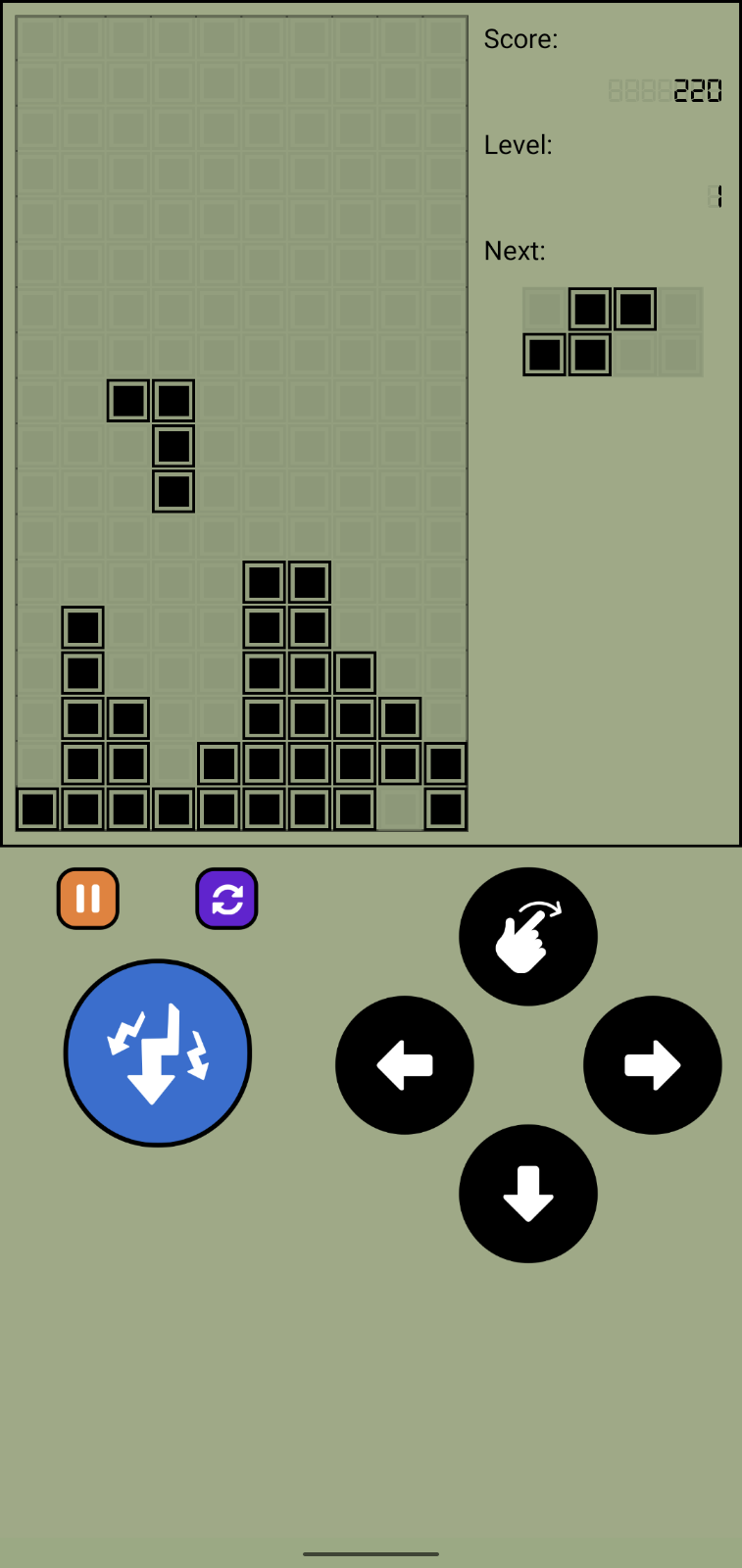Pause the game with the orange button
This screenshot has height=1568, width=742.
coord(88,899)
